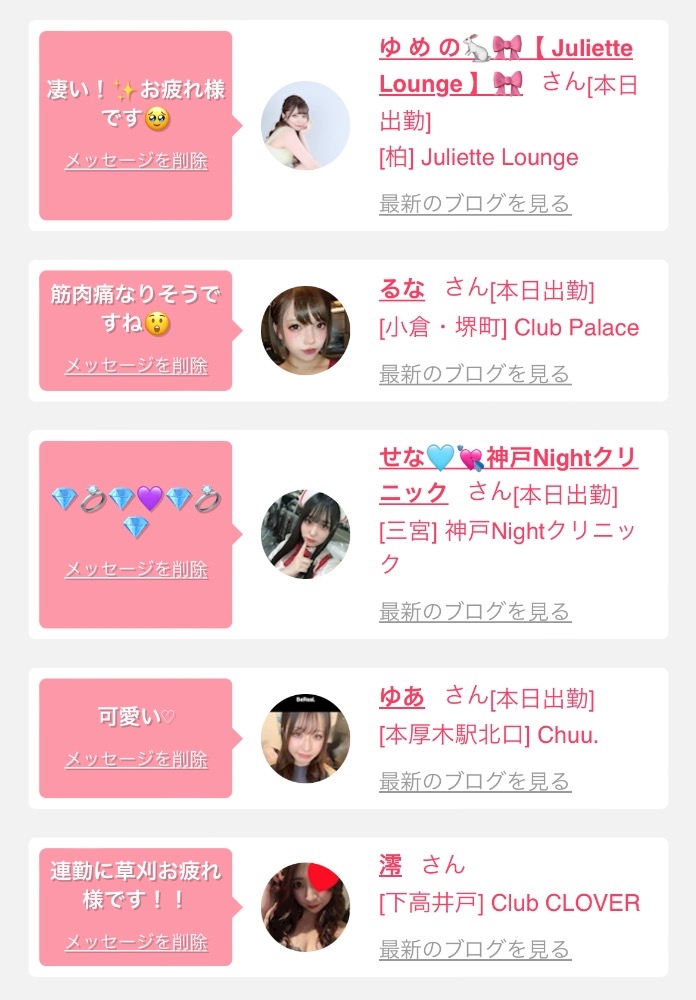
Task: View せな's latest blog
Action: [x=475, y=611]
